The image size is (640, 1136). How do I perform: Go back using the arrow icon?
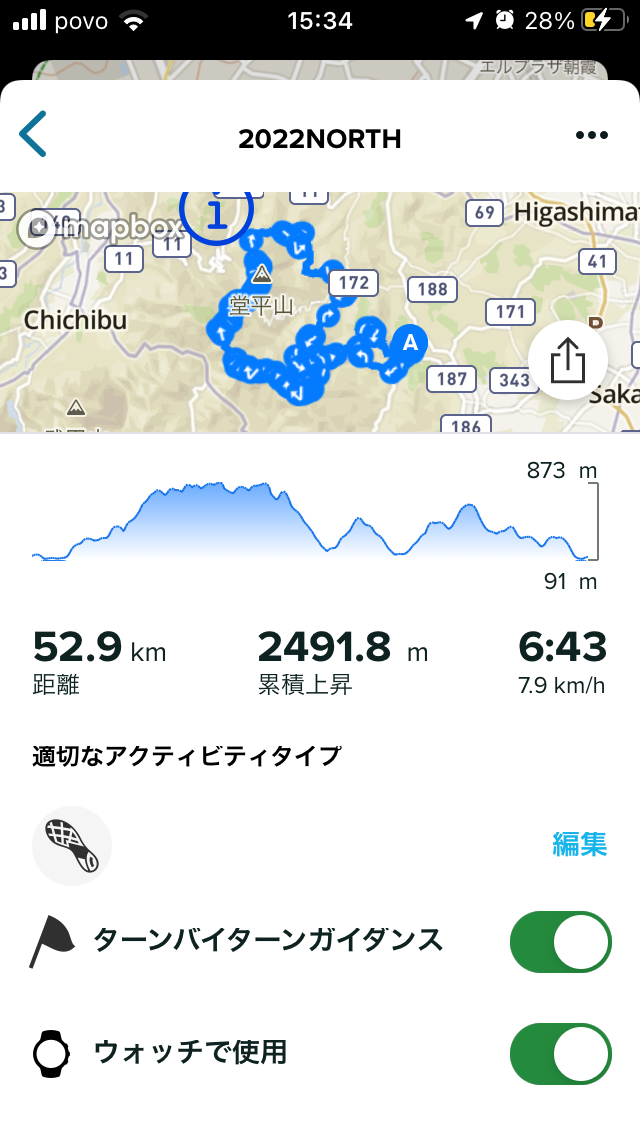[33, 134]
